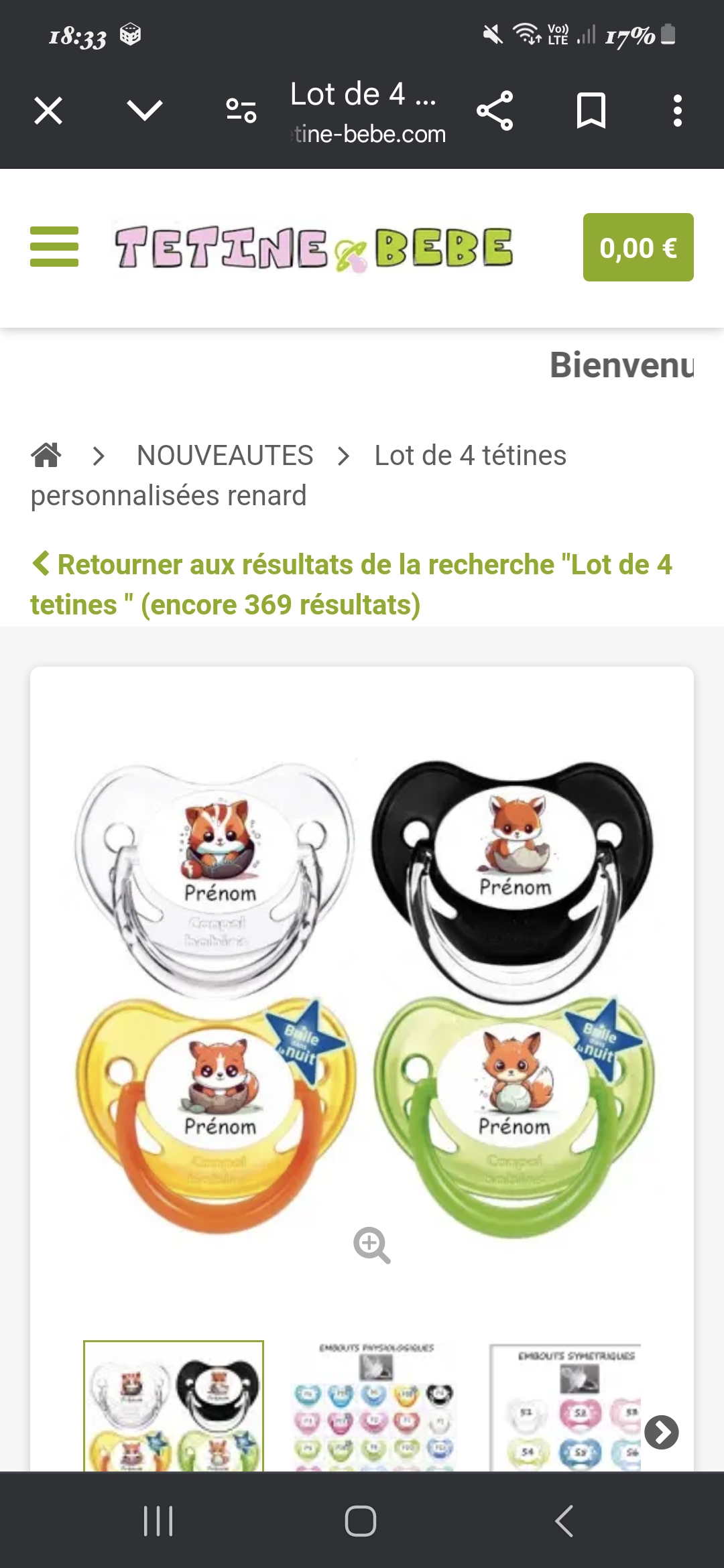724x1568 pixels.
Task: Go to the Tetine Bebe homepage logo
Action: [314, 249]
